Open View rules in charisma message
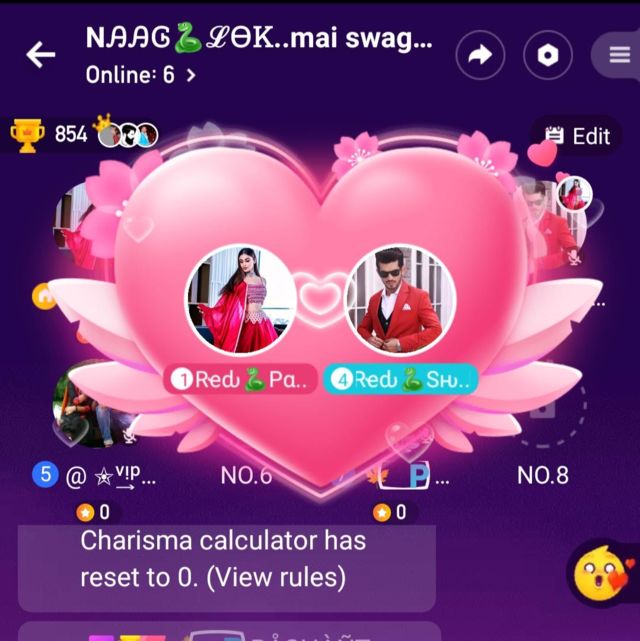This screenshot has height=641, width=640. 272,577
